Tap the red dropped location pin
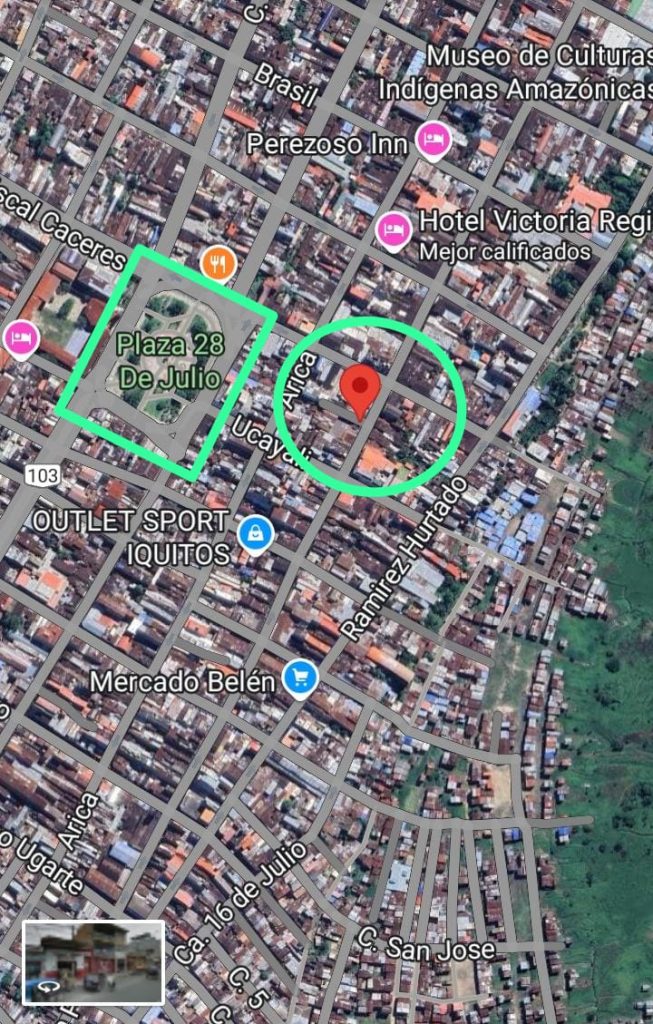 (360, 390)
